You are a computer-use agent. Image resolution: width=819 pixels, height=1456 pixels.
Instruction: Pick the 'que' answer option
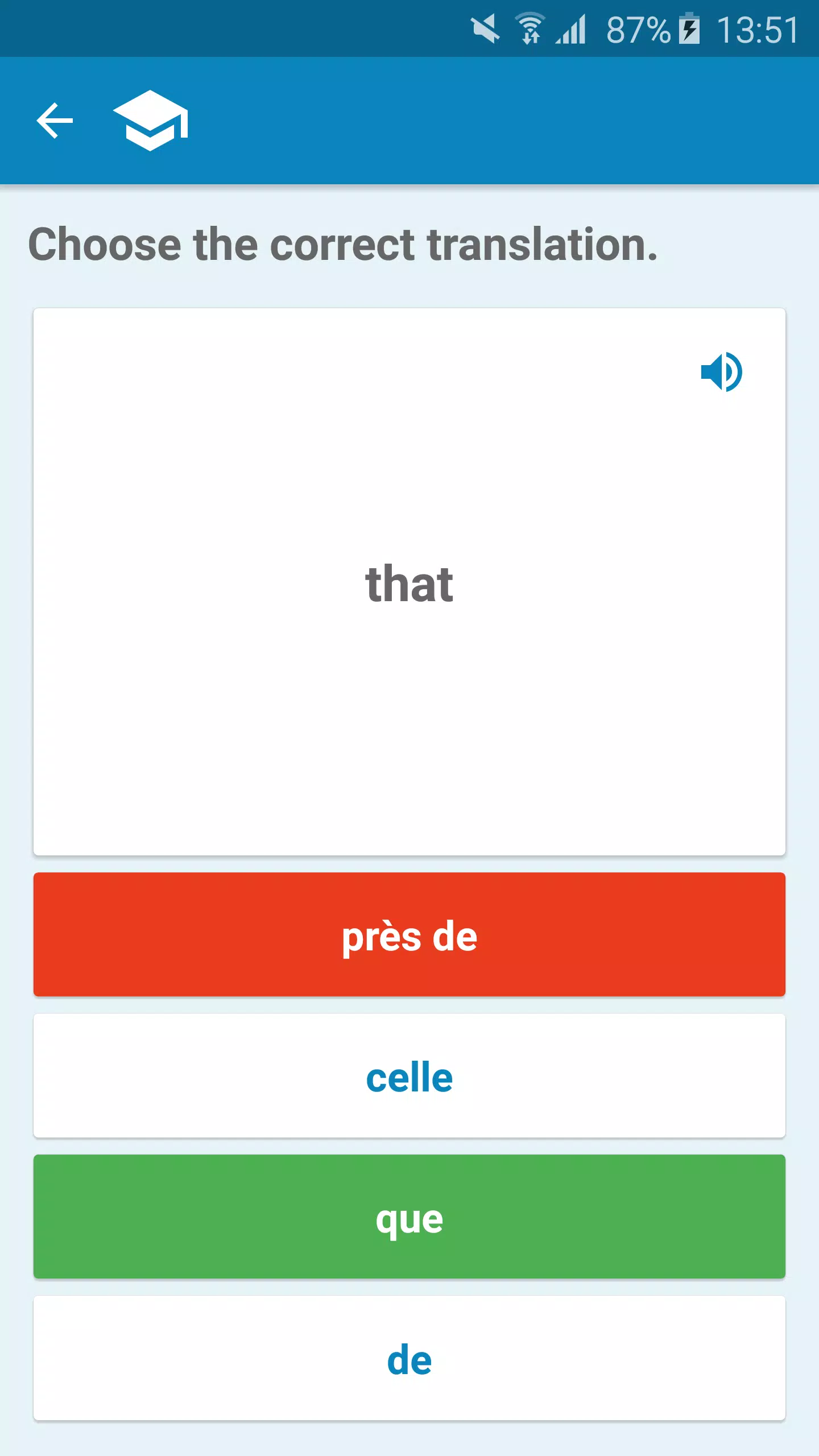[x=409, y=1217]
